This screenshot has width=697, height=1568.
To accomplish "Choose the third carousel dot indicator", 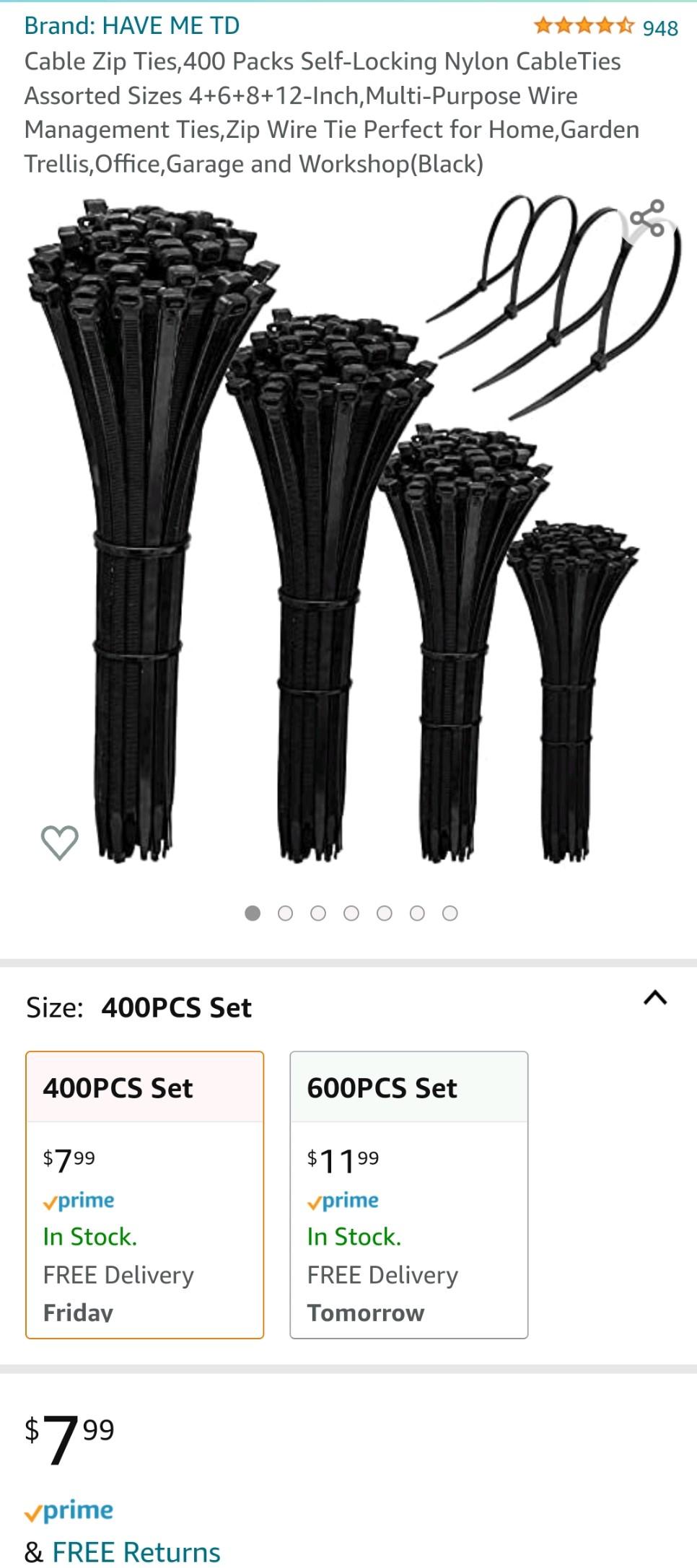I will (x=318, y=913).
